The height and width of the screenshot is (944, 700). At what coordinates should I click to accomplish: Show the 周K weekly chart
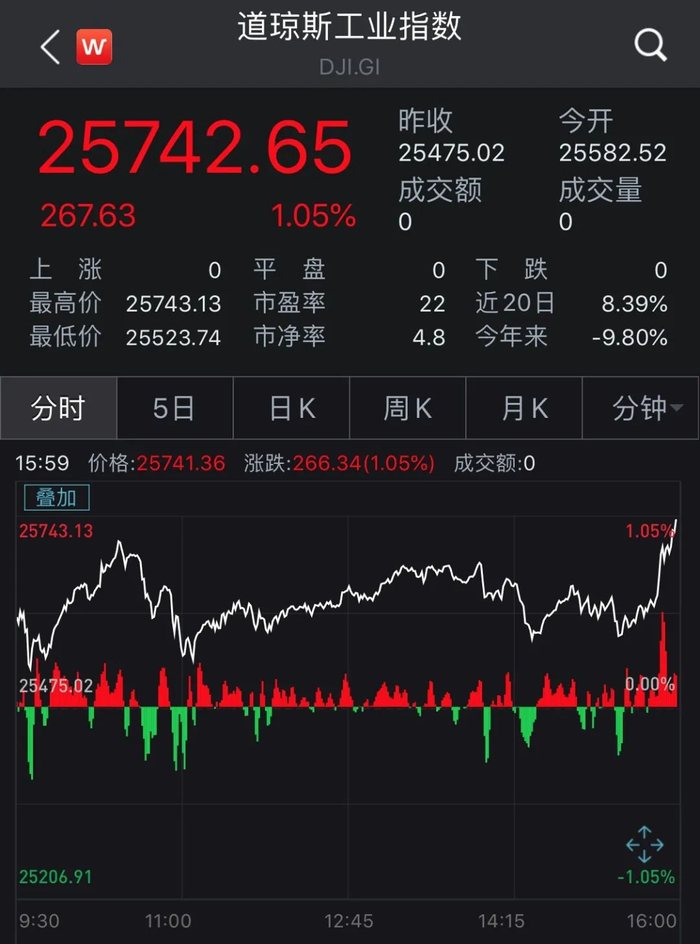408,408
